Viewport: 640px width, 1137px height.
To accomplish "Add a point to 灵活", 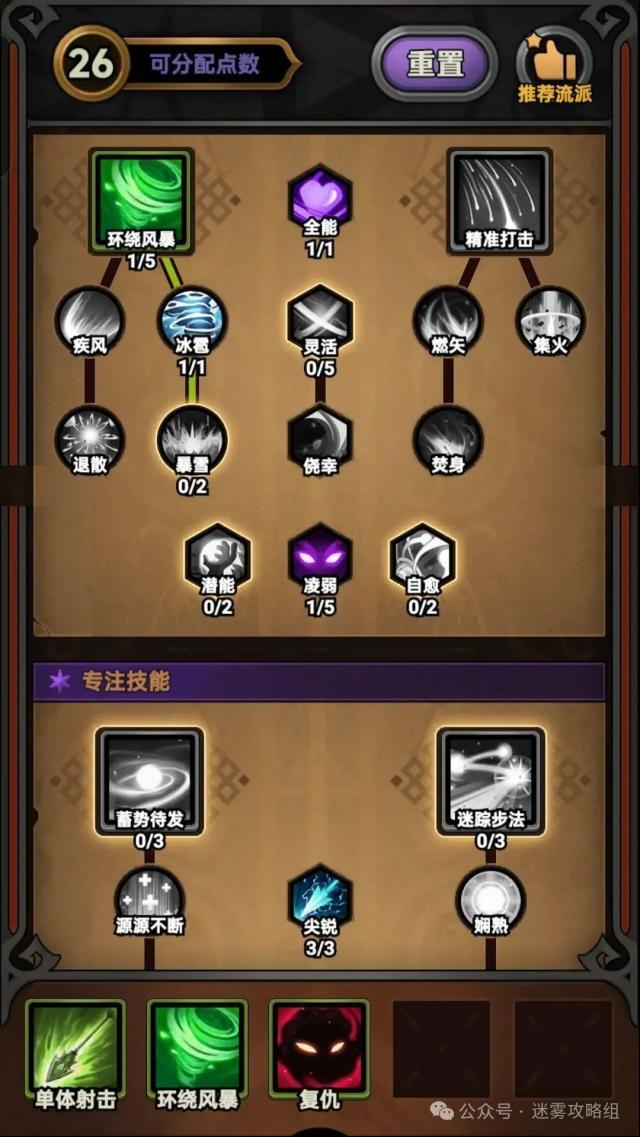I will point(320,320).
